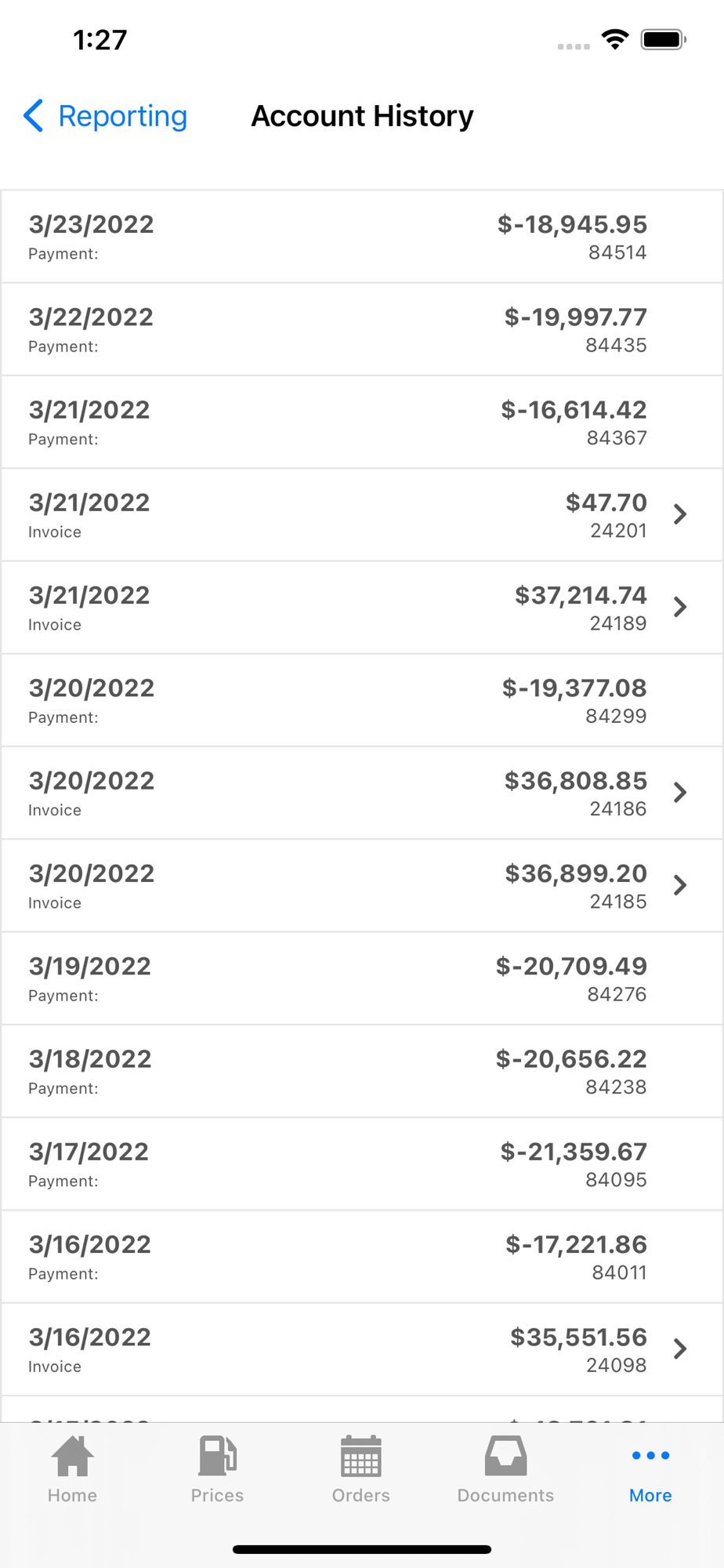Open invoice 24201 for $47.70

[360, 515]
